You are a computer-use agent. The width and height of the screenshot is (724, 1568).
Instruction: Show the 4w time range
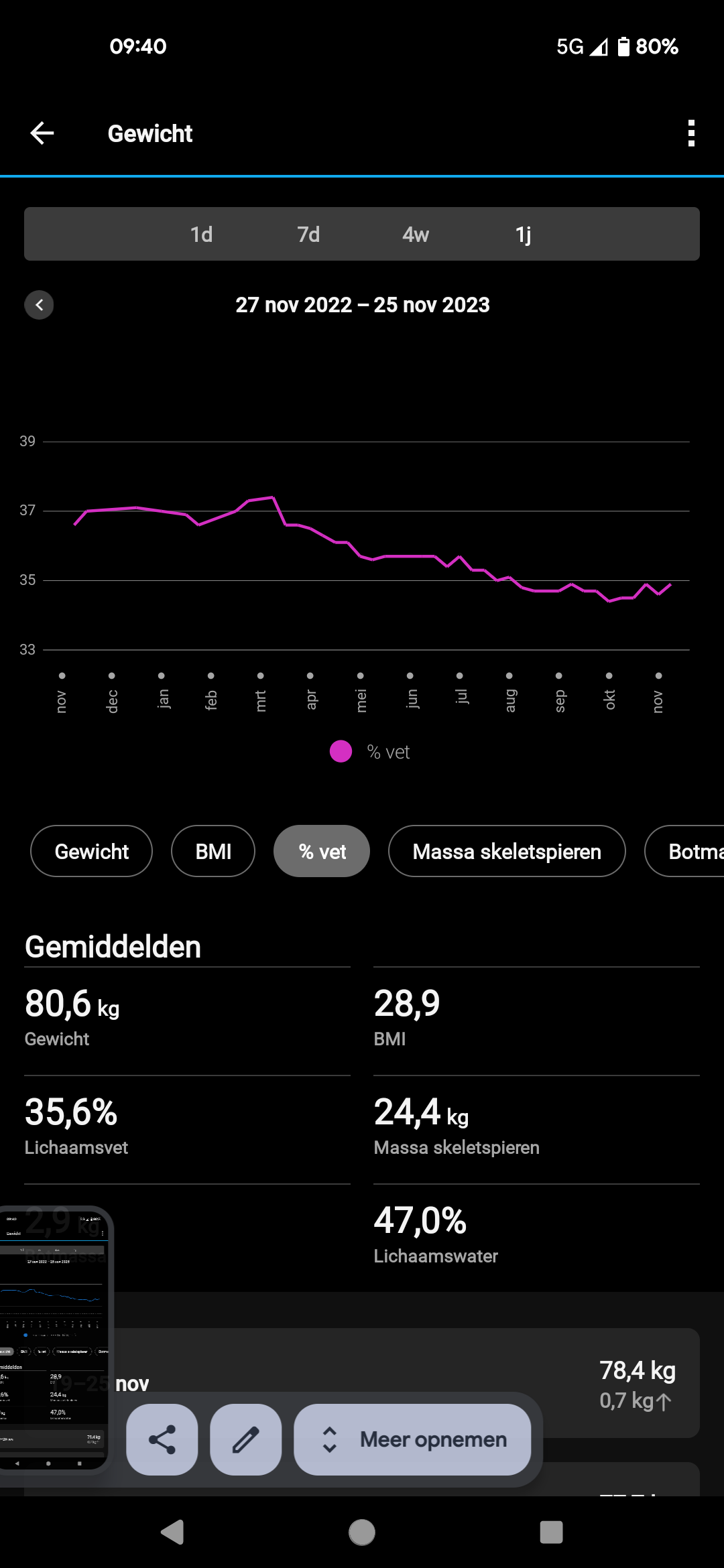click(x=416, y=235)
